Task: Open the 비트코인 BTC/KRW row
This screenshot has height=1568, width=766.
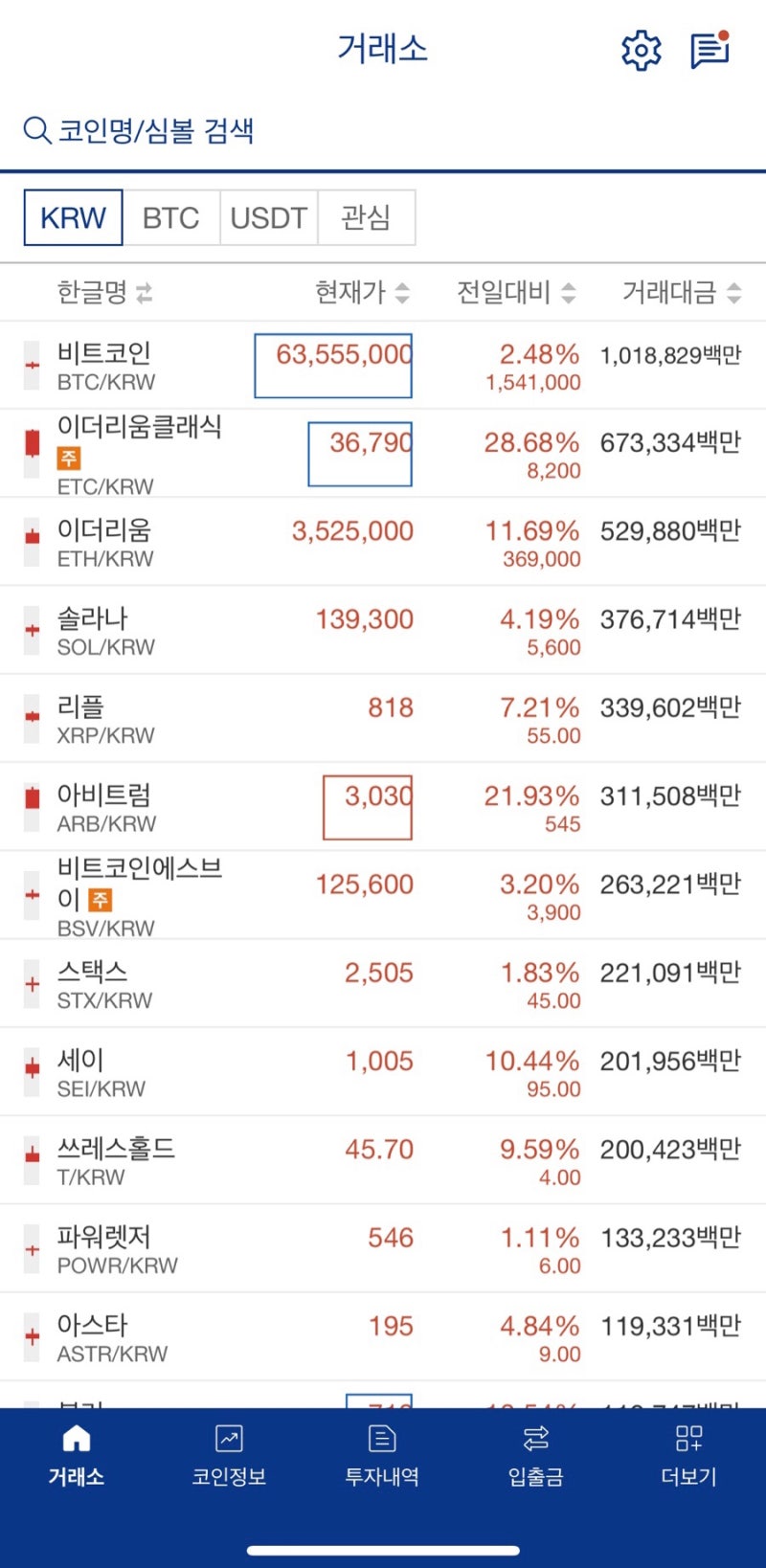Action: click(x=383, y=364)
